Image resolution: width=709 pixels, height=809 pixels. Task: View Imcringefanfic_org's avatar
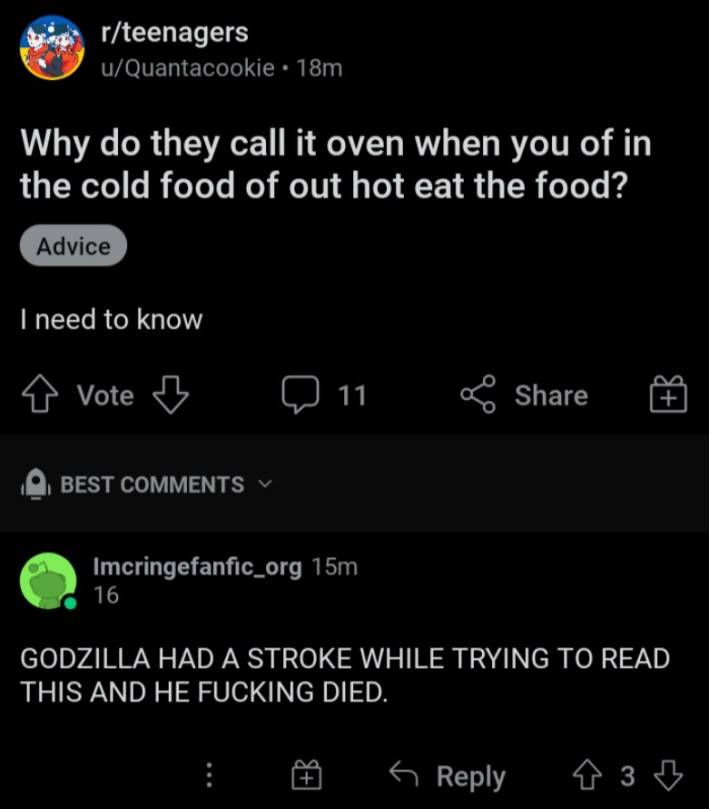click(49, 582)
